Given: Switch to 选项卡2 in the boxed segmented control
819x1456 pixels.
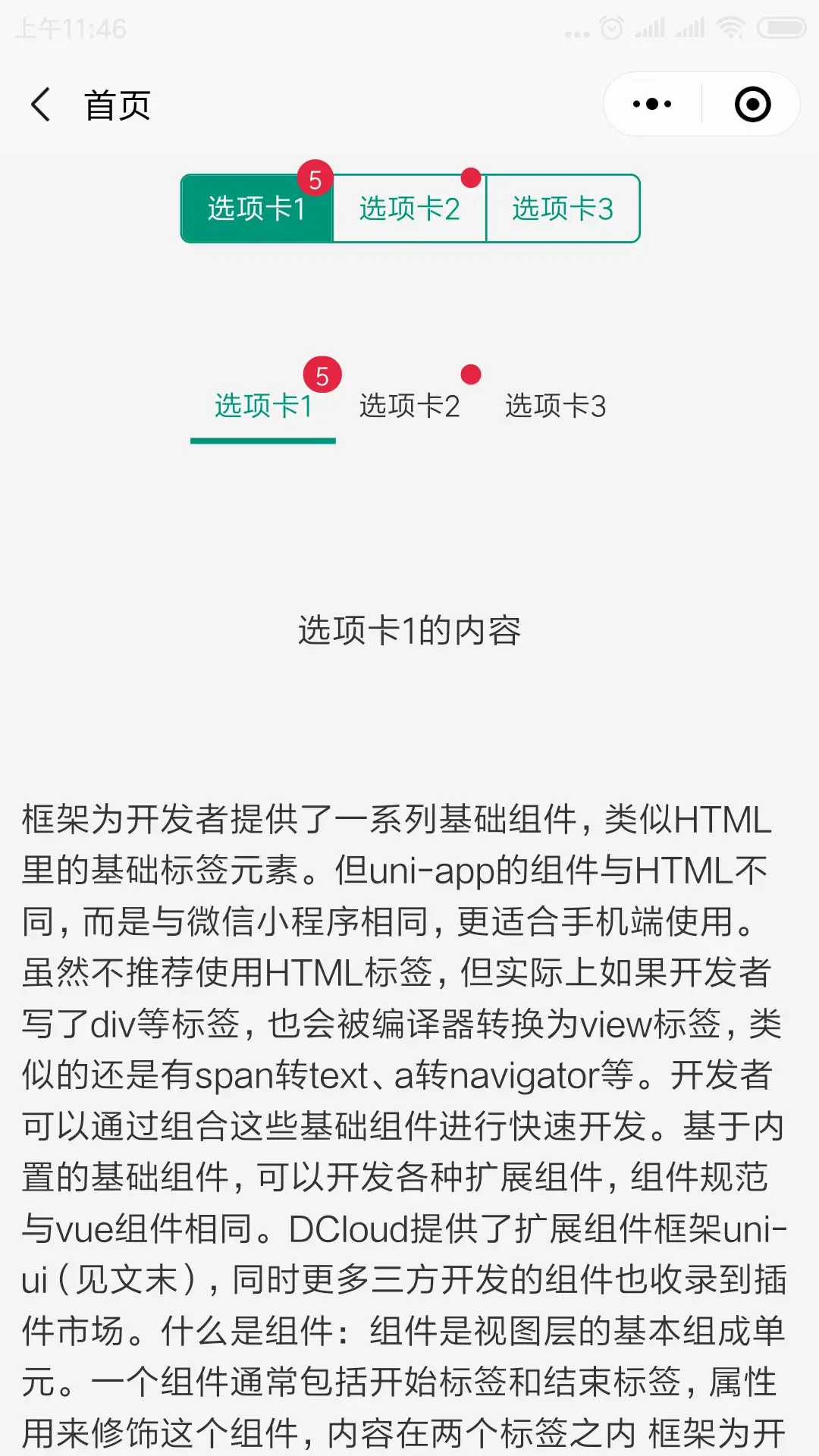Looking at the screenshot, I should click(409, 209).
